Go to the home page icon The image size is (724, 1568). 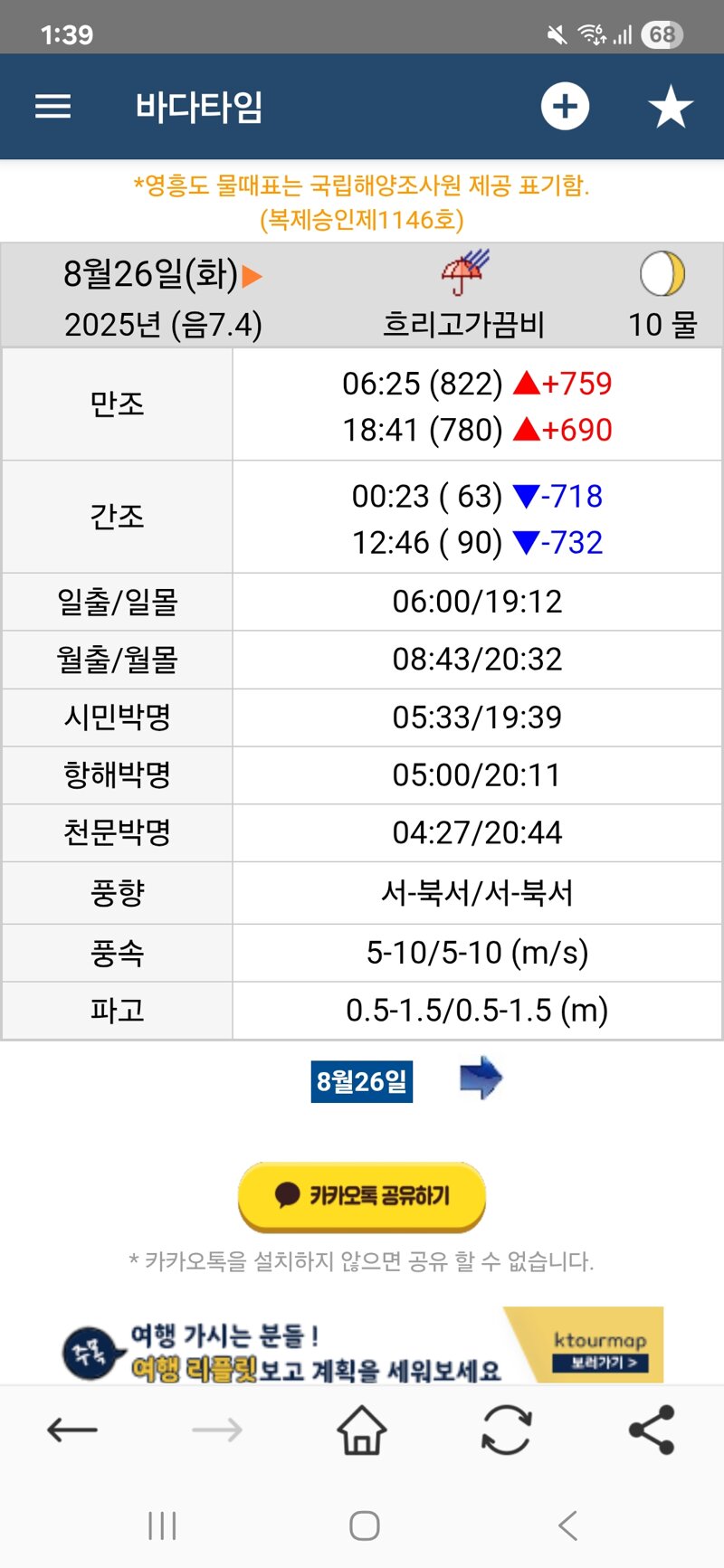click(362, 1430)
